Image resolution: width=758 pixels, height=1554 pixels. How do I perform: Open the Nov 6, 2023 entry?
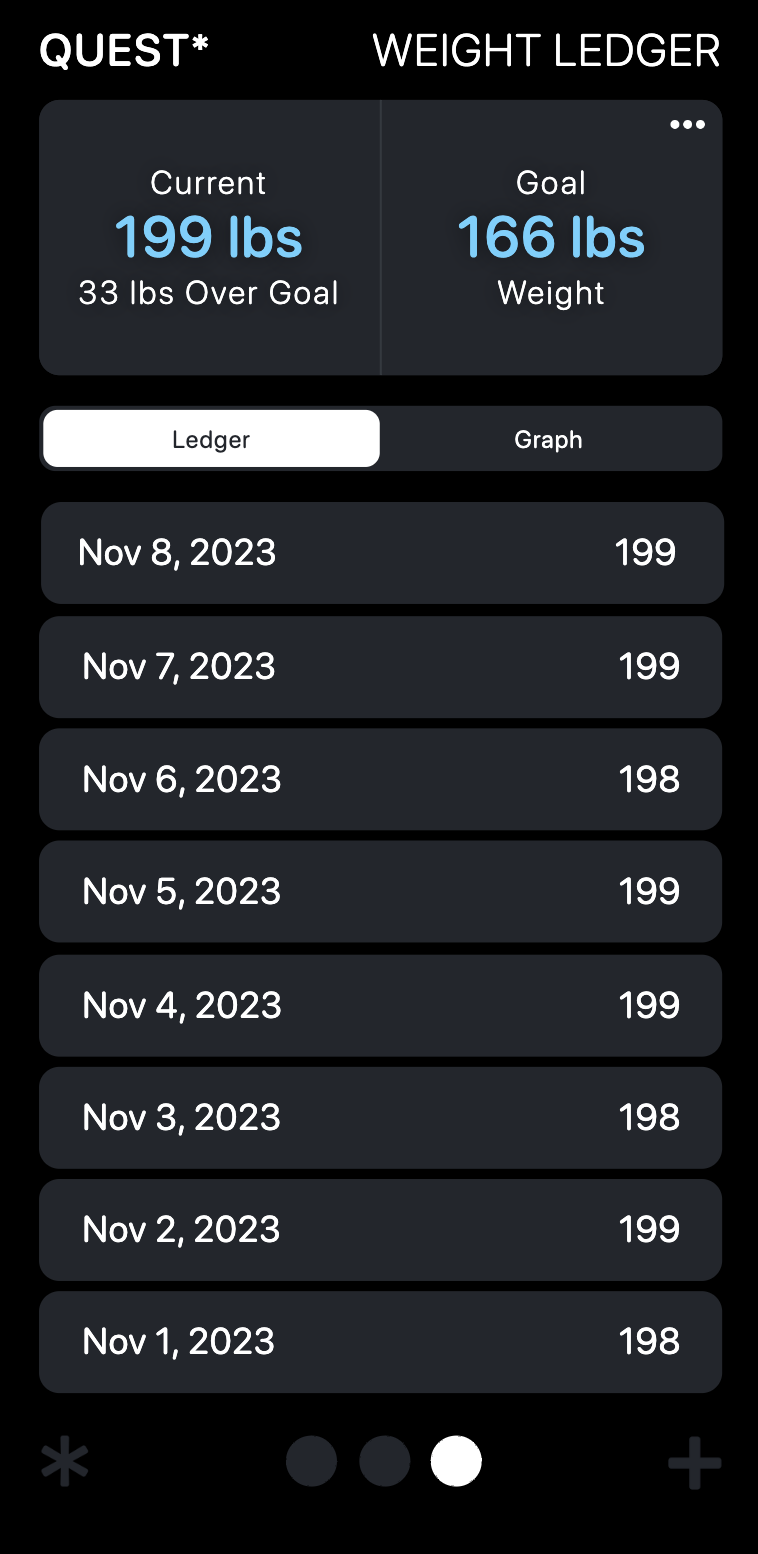coord(381,779)
